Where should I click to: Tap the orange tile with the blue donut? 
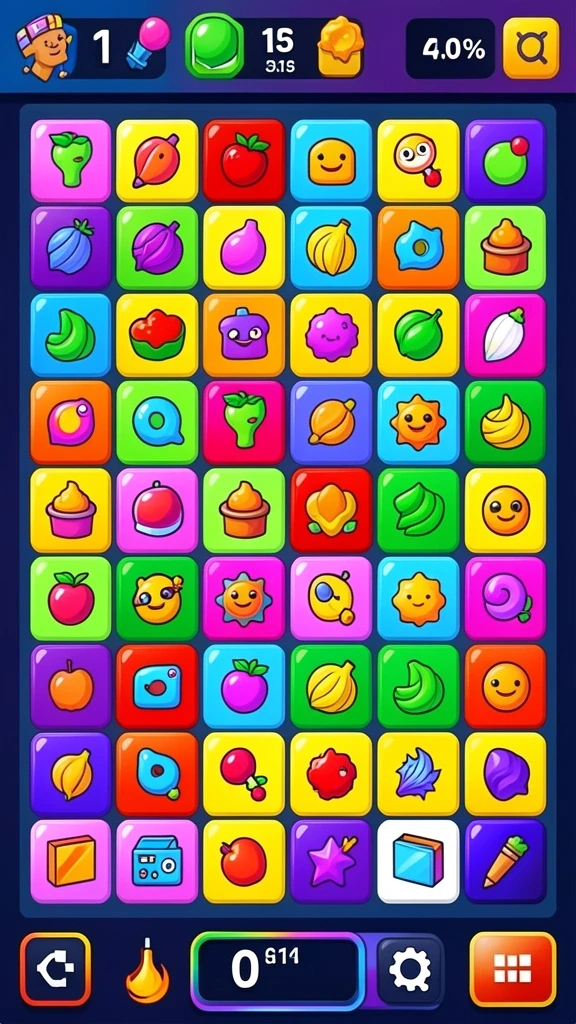coord(418,248)
